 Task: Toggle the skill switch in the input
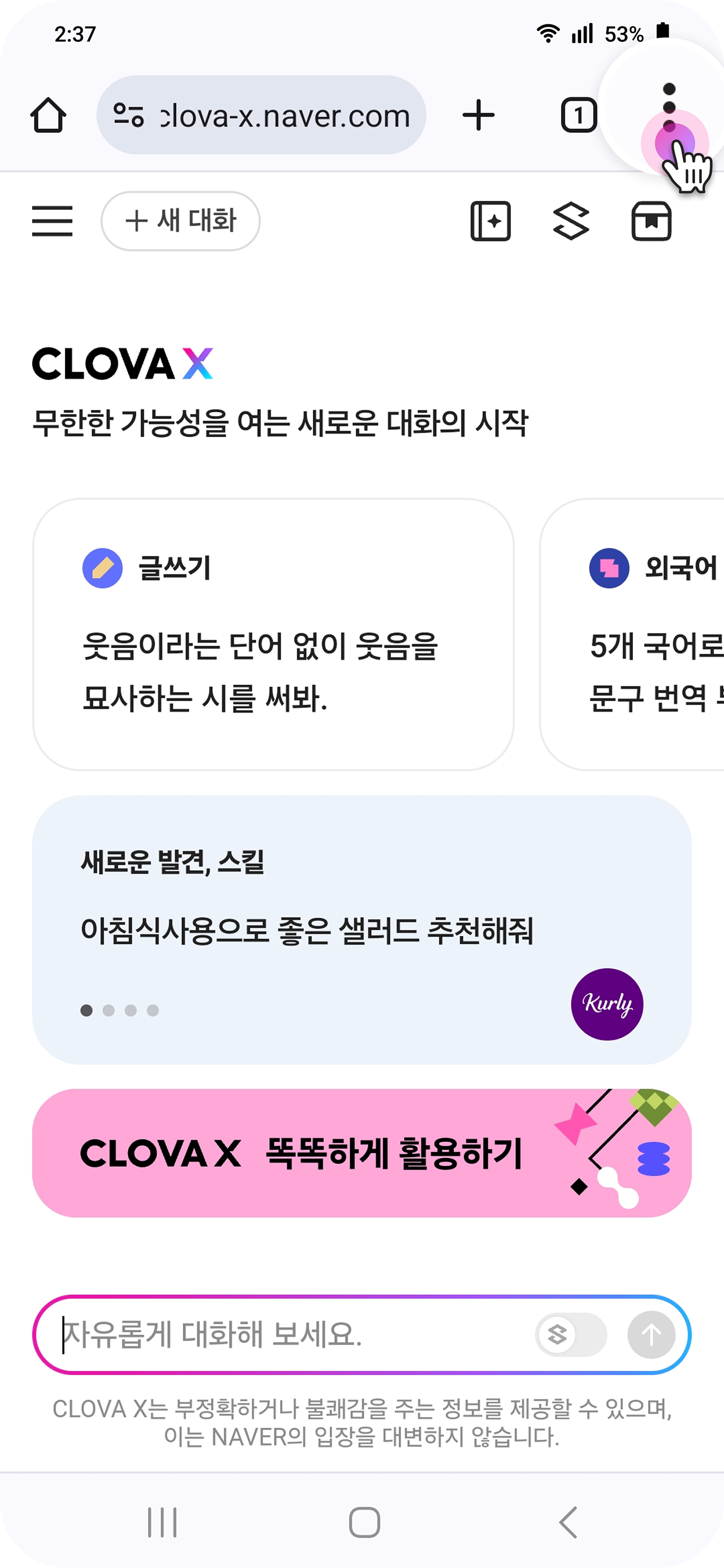[571, 1335]
